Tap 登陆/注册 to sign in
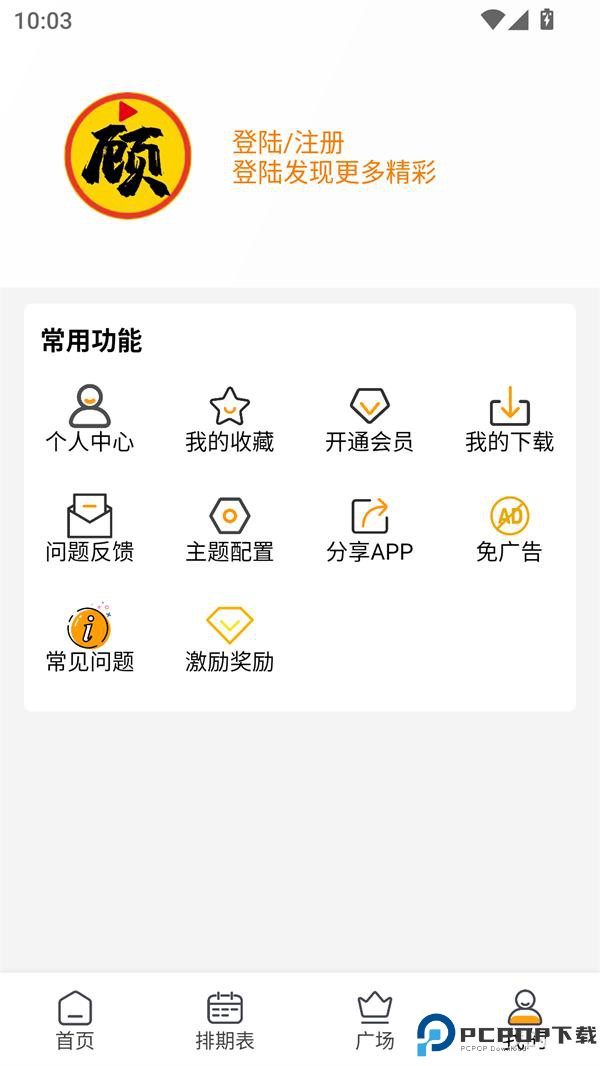 click(x=288, y=142)
